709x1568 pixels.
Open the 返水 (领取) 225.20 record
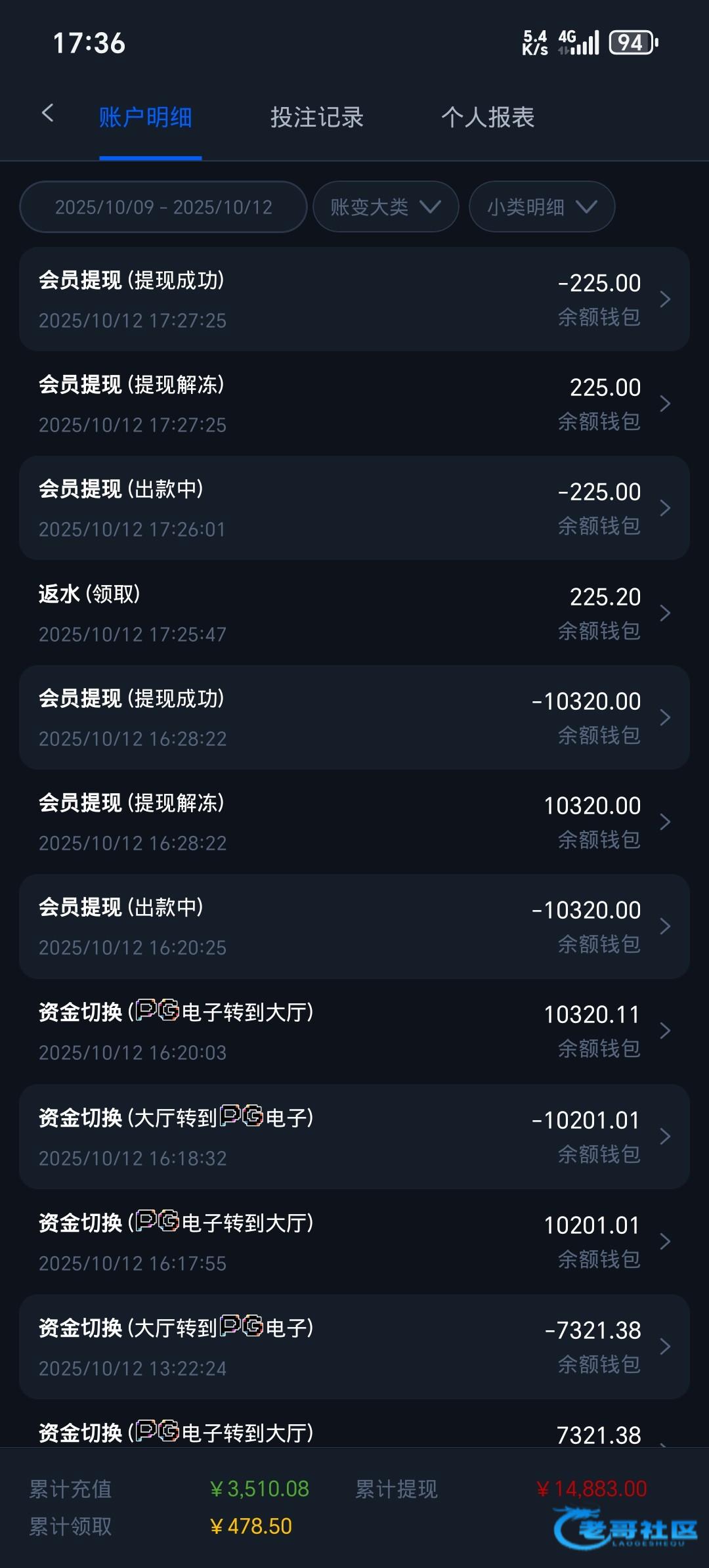tap(354, 613)
